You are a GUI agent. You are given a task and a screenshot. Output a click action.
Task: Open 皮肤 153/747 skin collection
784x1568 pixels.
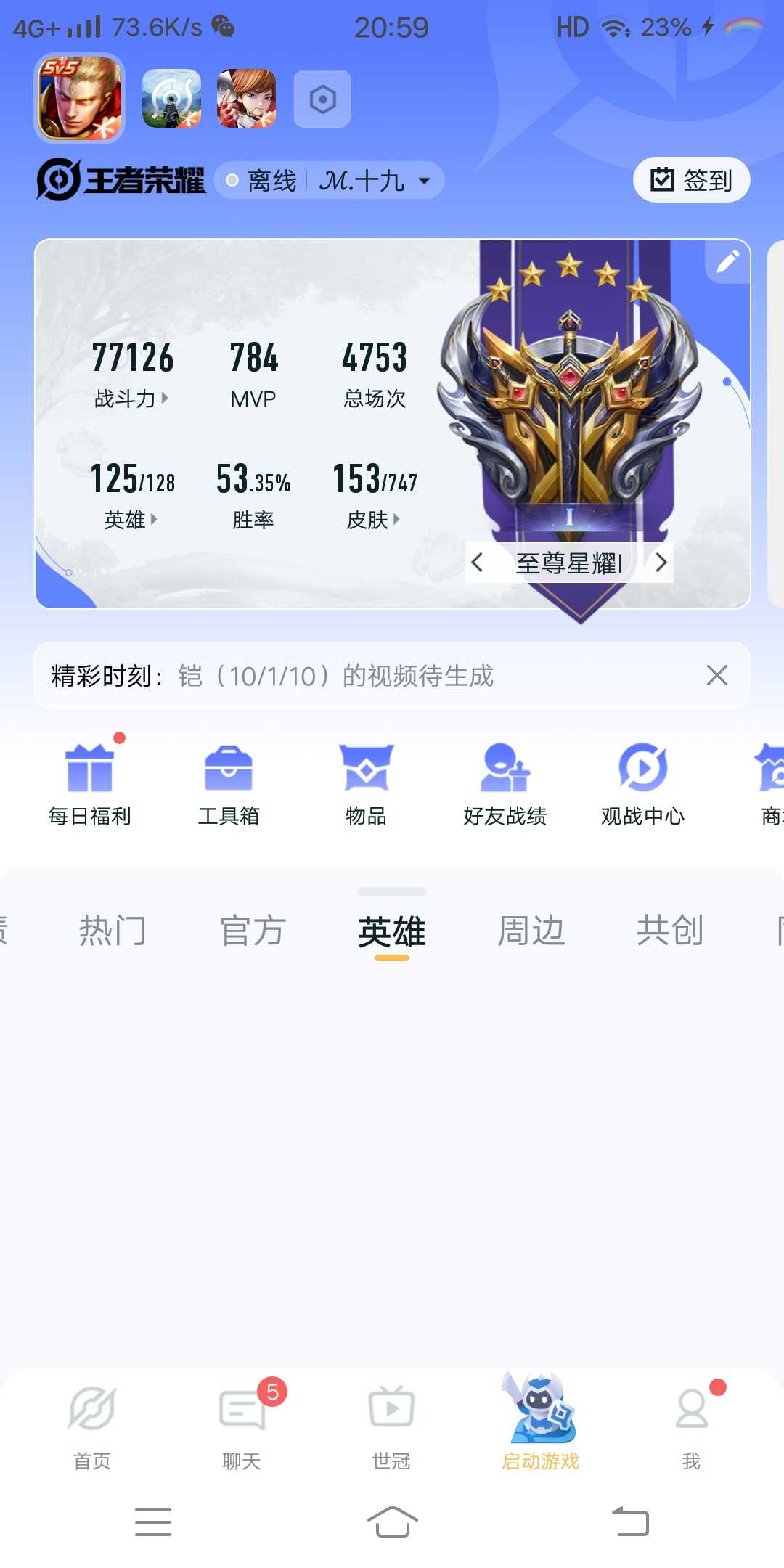click(x=374, y=519)
